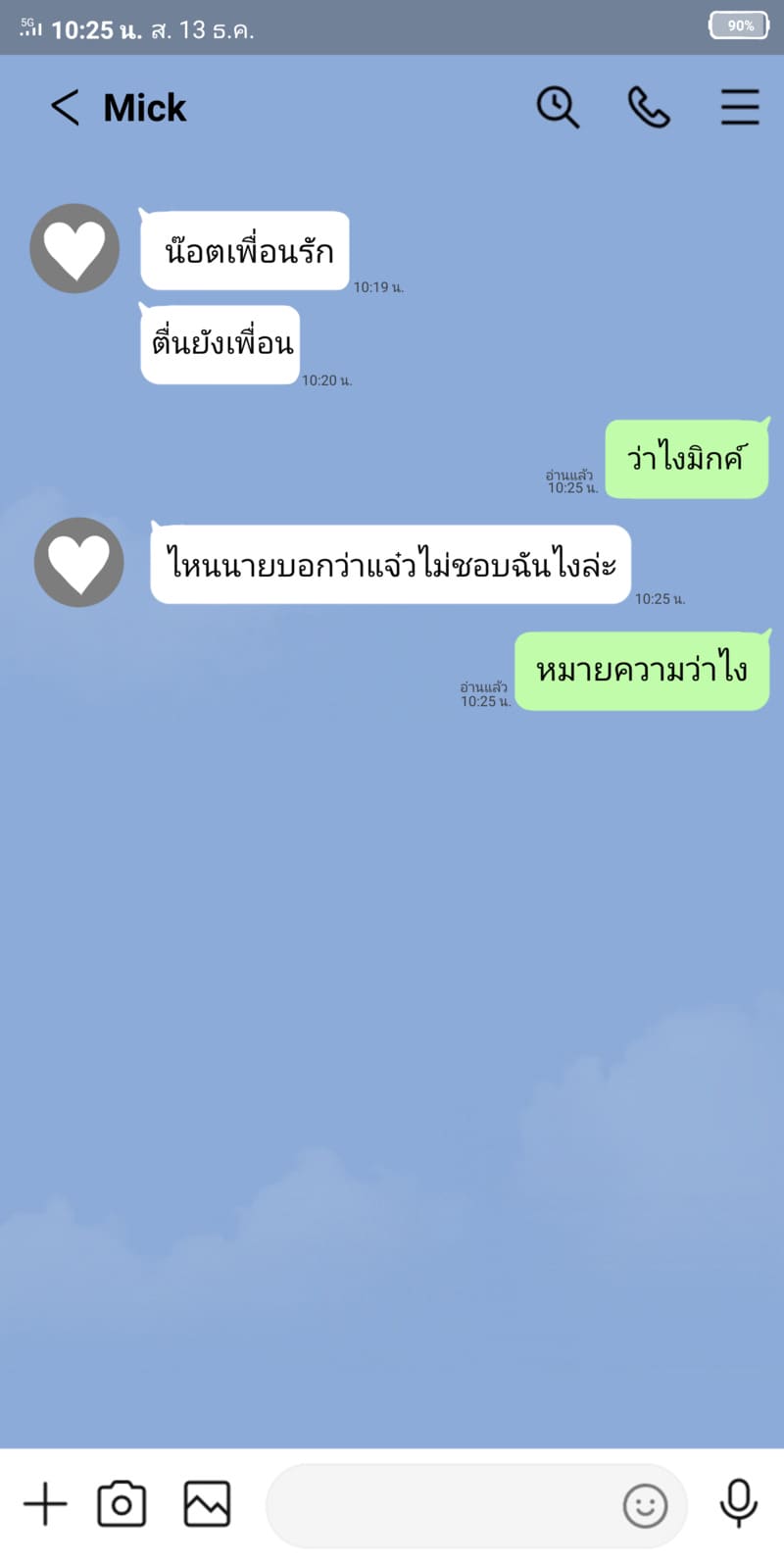Open the sticker and emoji picker
This screenshot has height=1565, width=784.
point(645,1505)
